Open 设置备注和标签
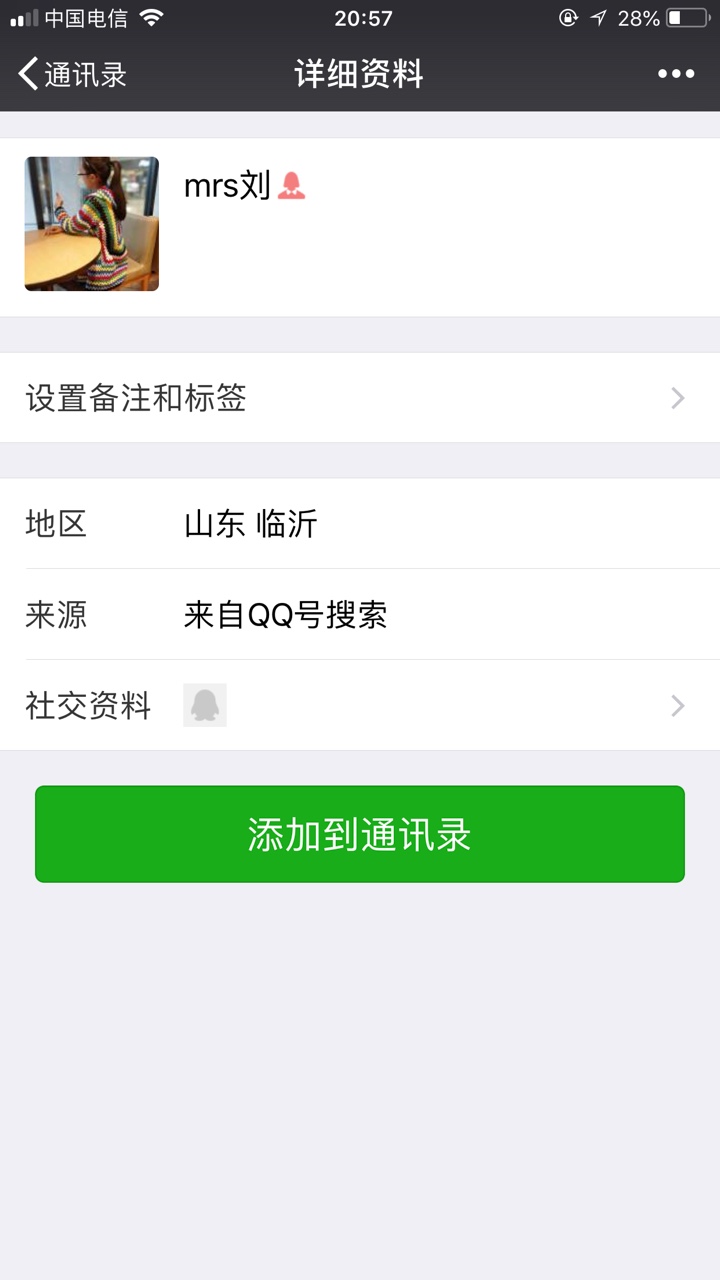This screenshot has width=720, height=1280. 360,398
